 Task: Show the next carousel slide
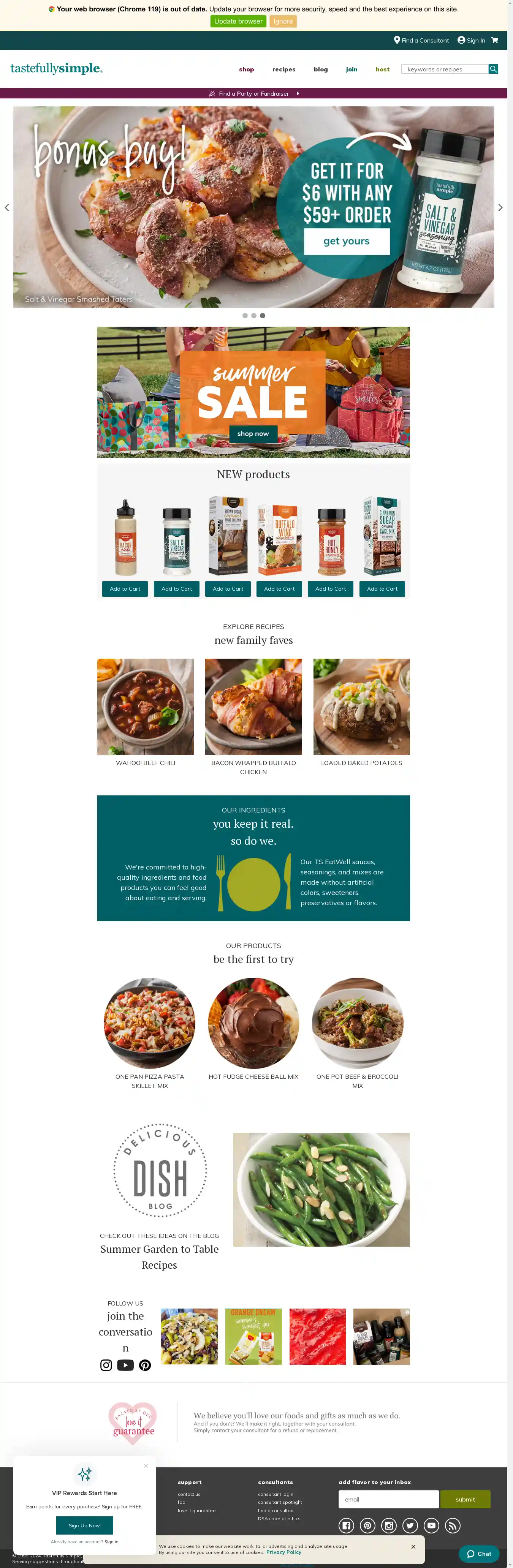click(500, 207)
